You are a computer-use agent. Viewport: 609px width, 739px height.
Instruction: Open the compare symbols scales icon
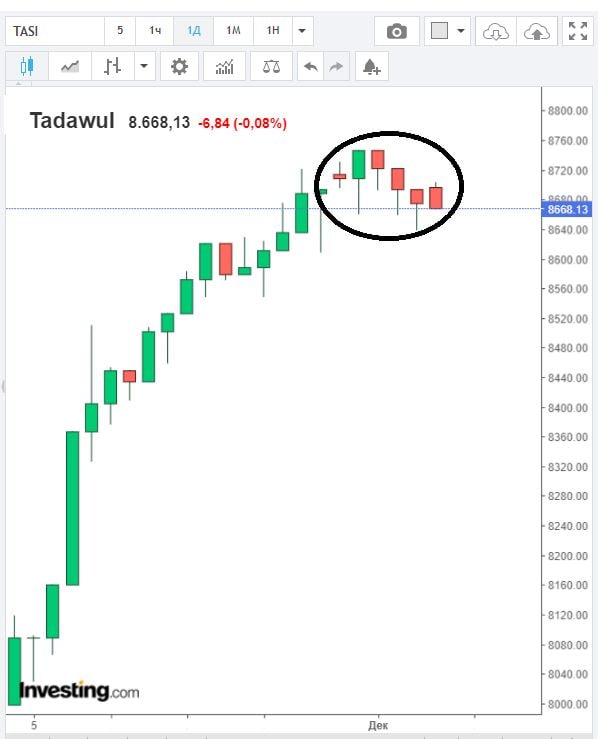(271, 66)
